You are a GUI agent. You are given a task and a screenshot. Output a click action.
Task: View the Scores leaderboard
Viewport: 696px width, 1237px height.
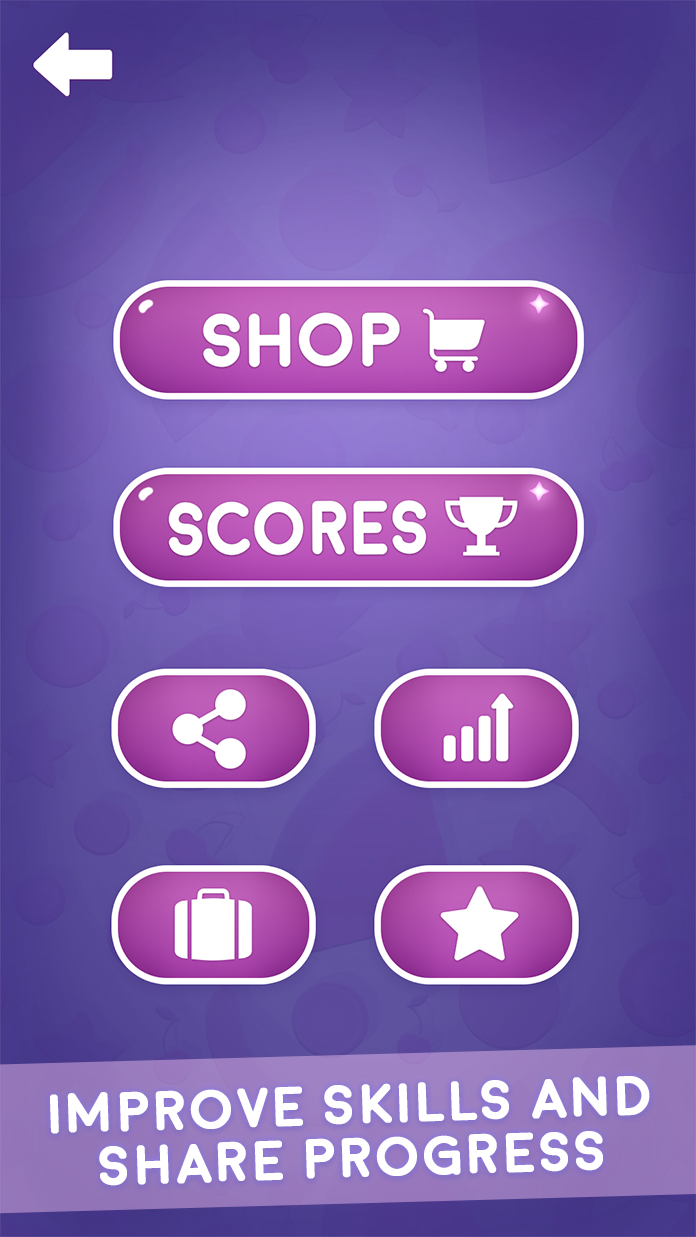click(x=348, y=527)
